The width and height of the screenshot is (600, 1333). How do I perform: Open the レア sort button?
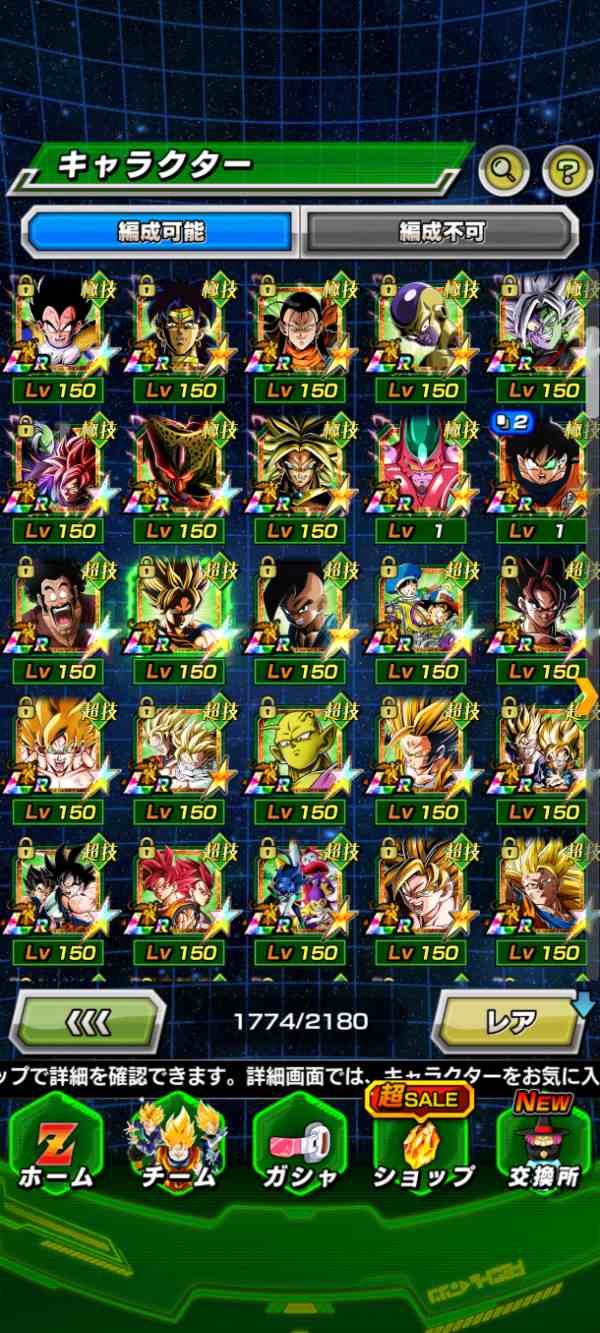coord(511,1021)
